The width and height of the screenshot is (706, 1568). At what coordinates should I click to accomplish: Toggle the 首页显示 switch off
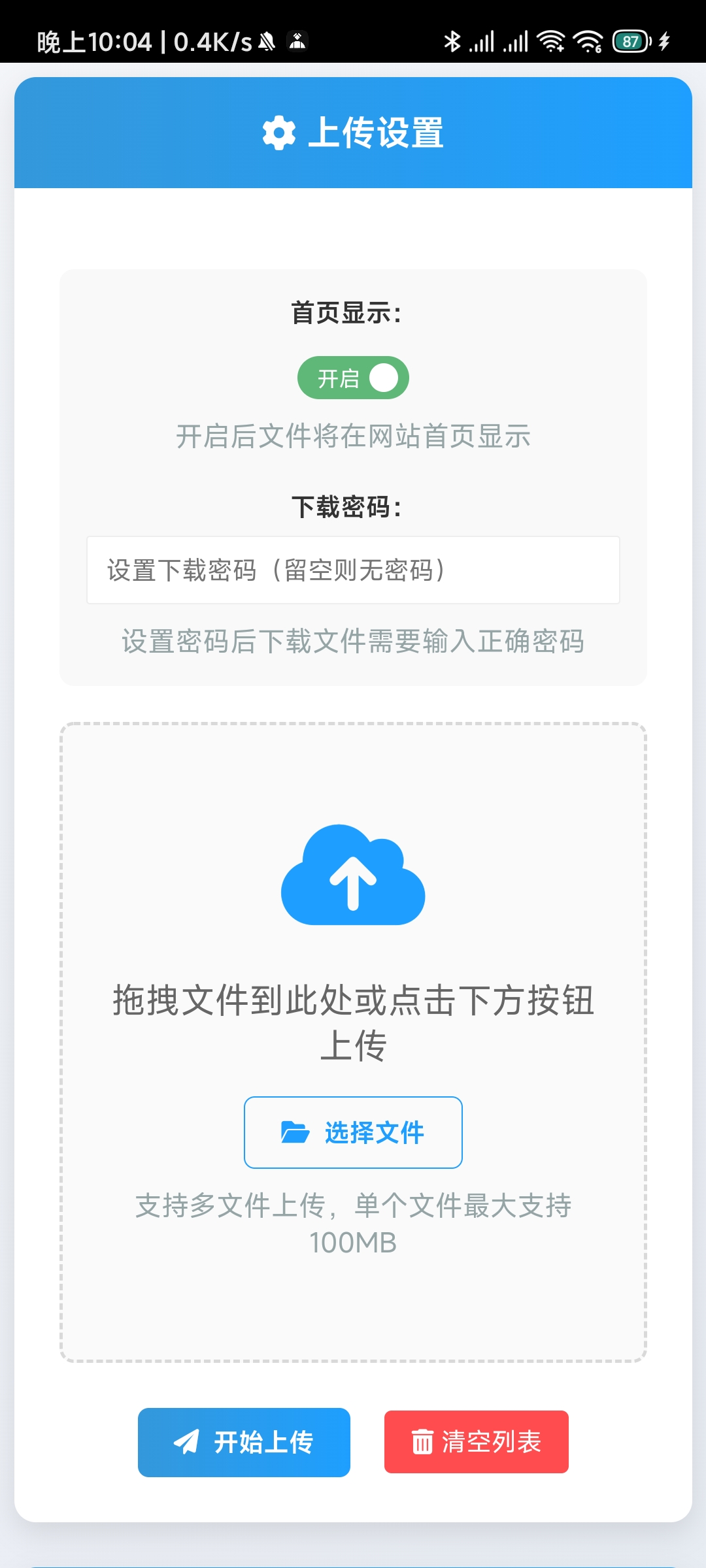click(x=353, y=378)
